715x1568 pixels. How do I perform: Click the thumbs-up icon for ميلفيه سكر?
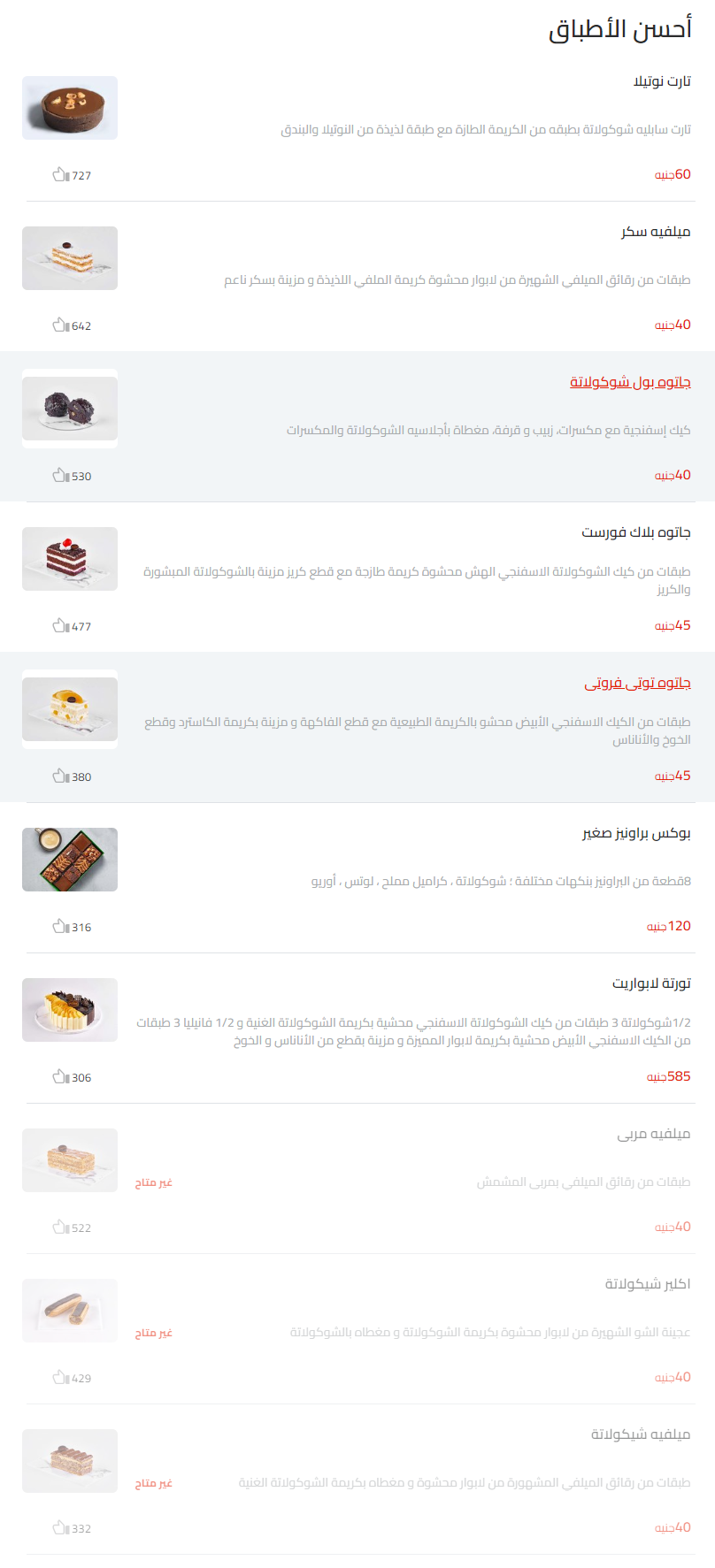[62, 325]
